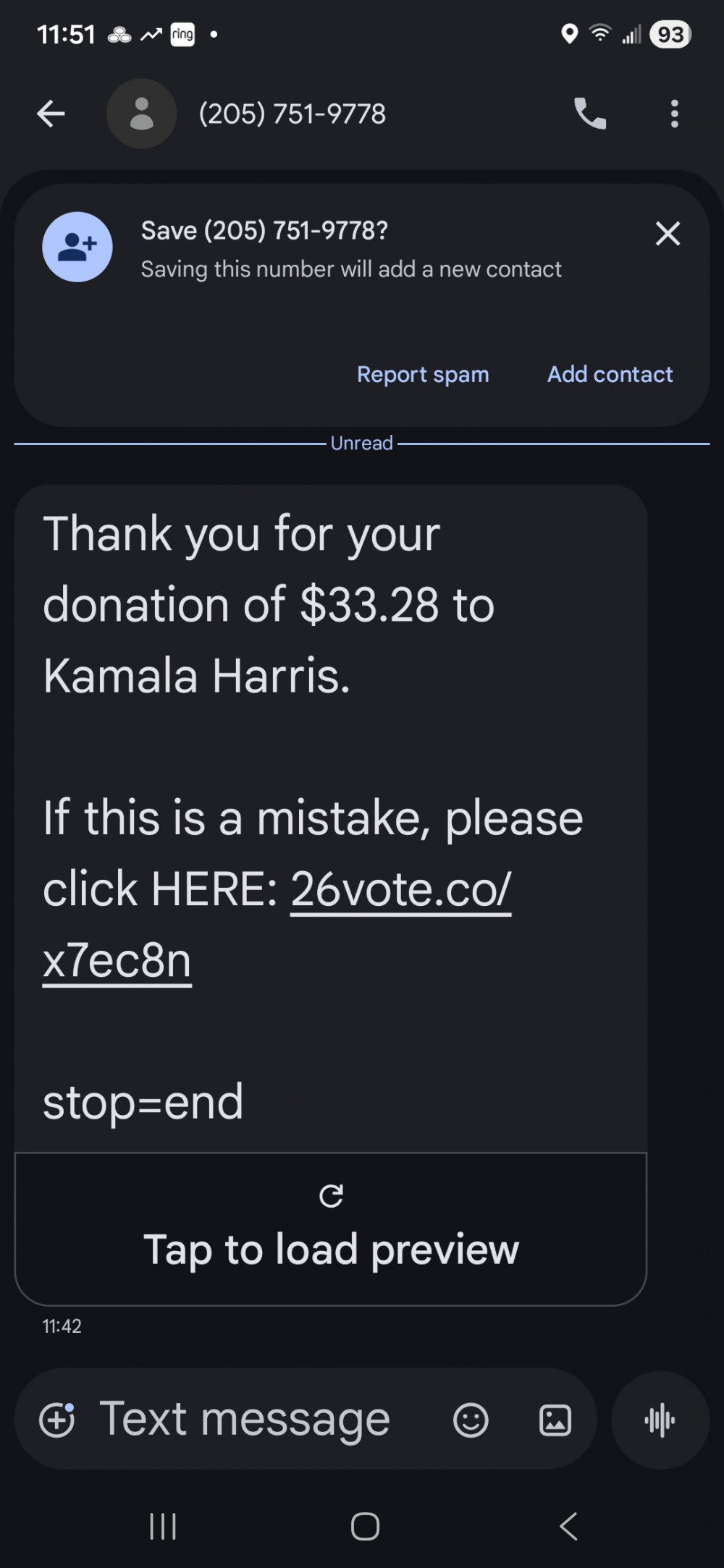Add the number as a contact
The height and width of the screenshot is (1568, 724).
[610, 374]
